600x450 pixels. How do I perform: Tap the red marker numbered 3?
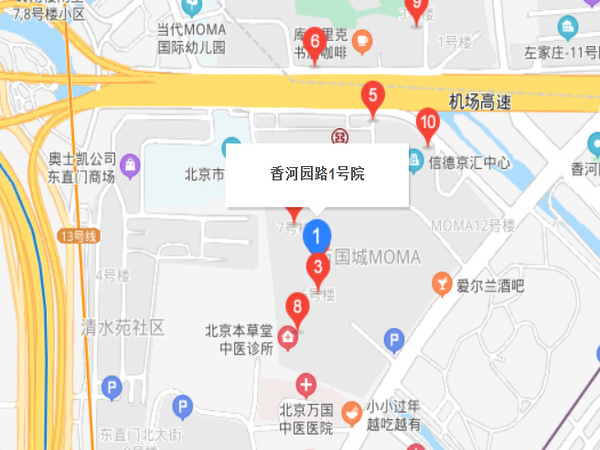pyautogui.click(x=317, y=267)
